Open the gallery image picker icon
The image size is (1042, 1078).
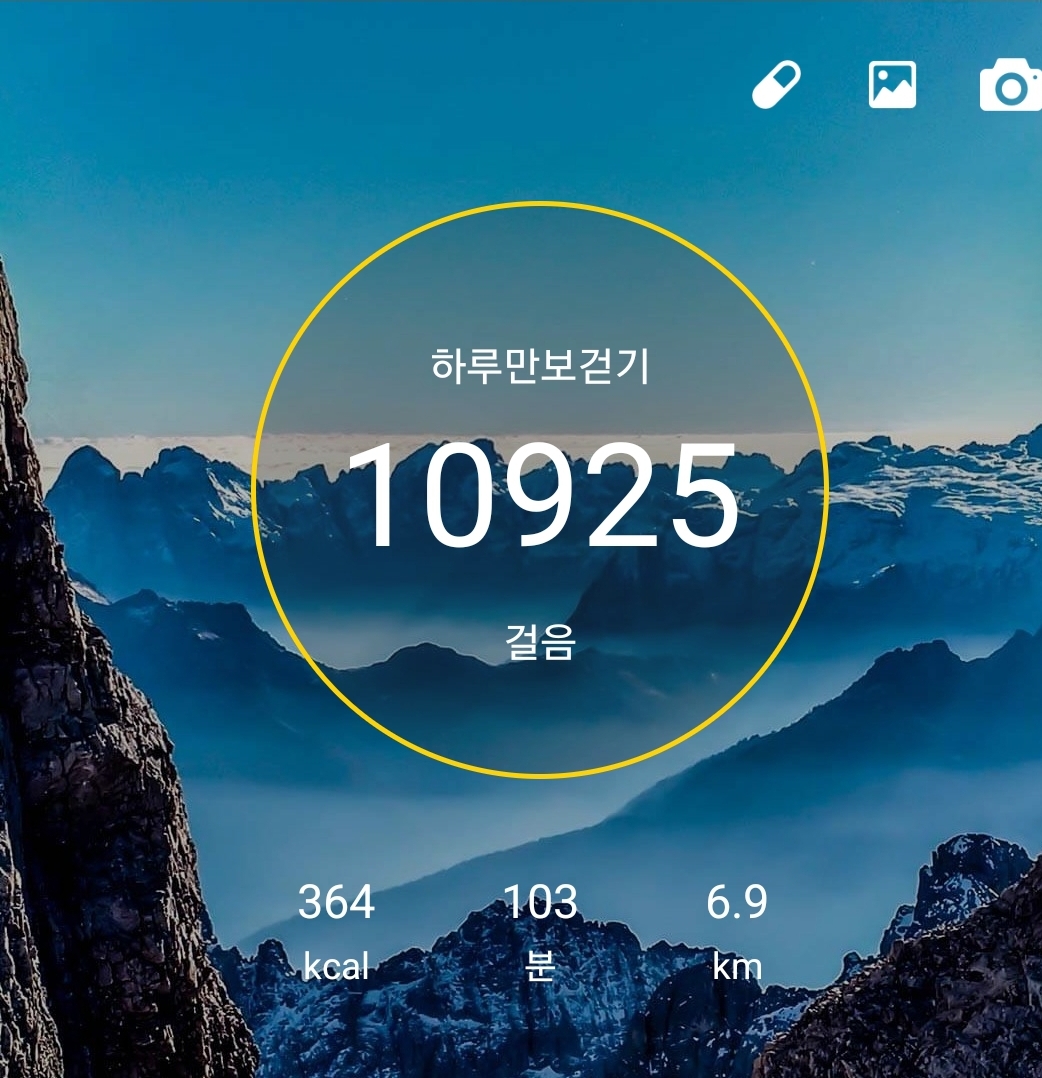point(892,85)
